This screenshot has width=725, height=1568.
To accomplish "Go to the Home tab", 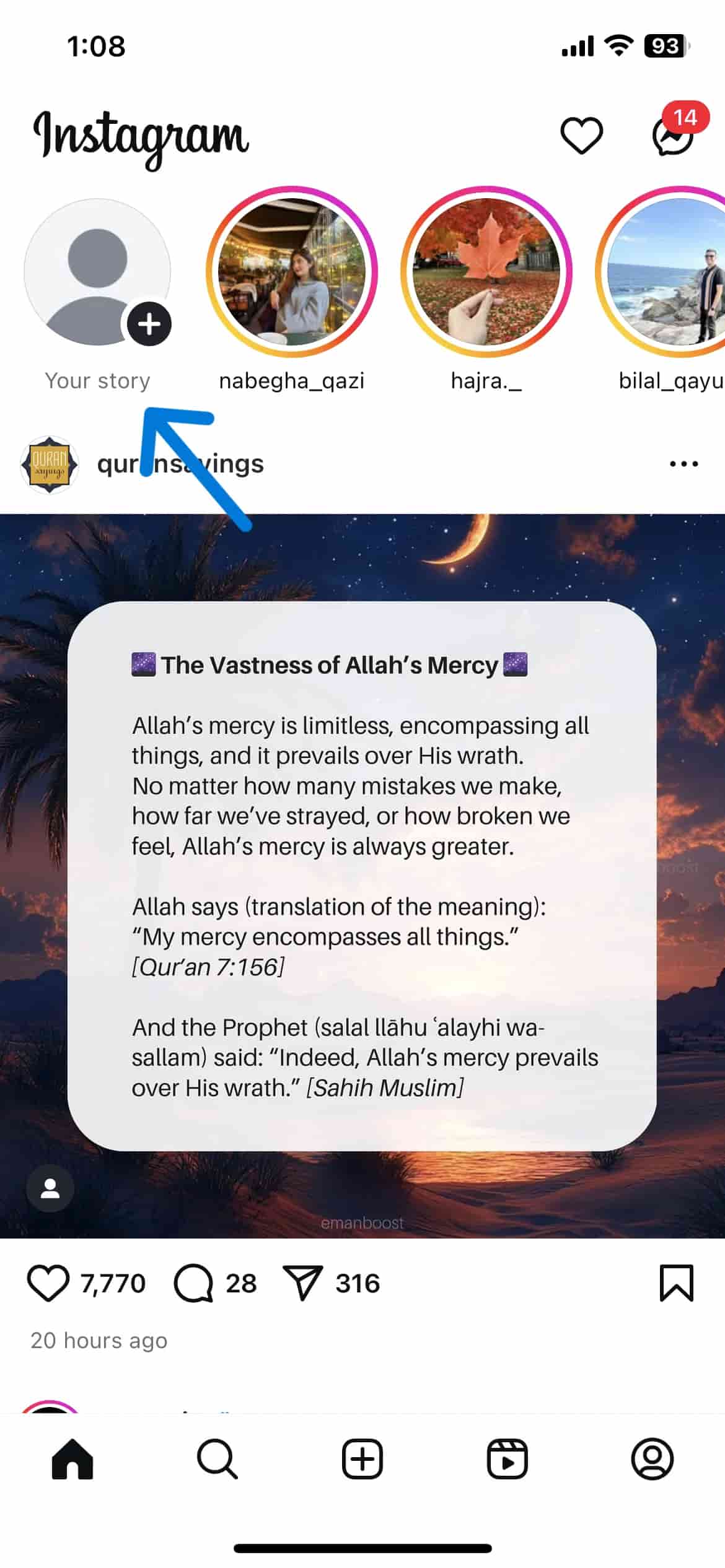I will pyautogui.click(x=72, y=1459).
